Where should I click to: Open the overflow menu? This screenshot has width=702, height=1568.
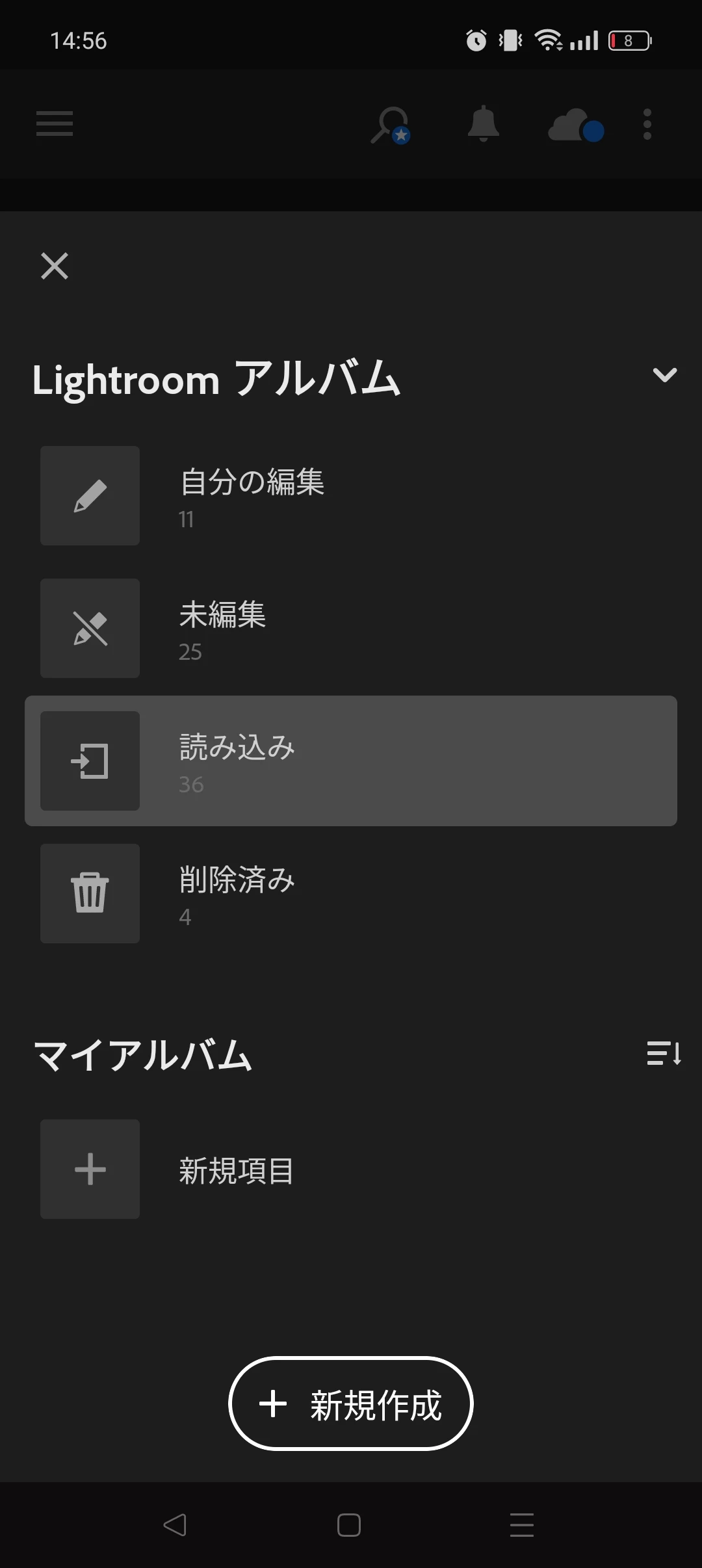(x=647, y=124)
